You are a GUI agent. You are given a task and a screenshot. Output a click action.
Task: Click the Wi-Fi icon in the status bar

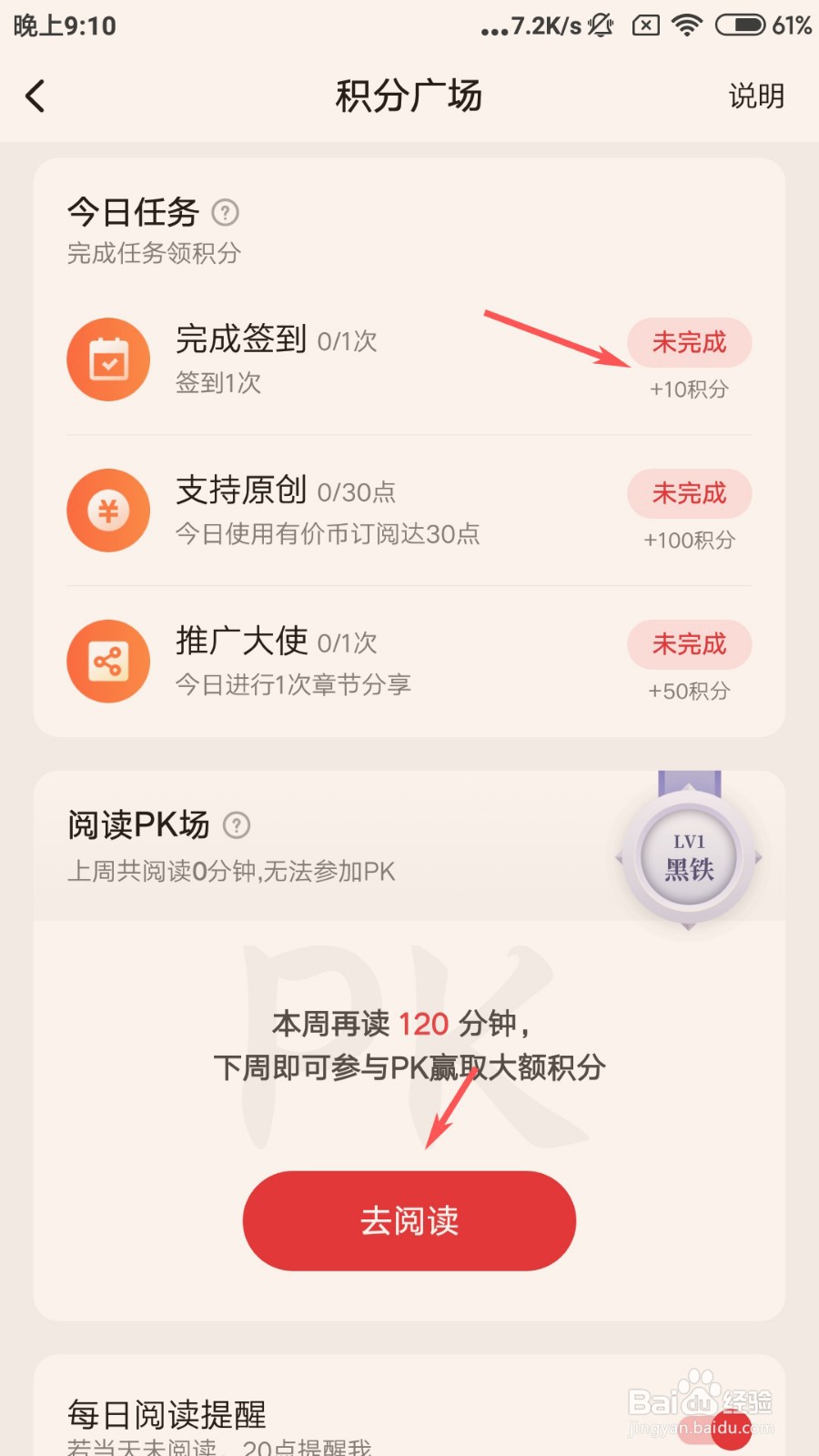pos(687,26)
